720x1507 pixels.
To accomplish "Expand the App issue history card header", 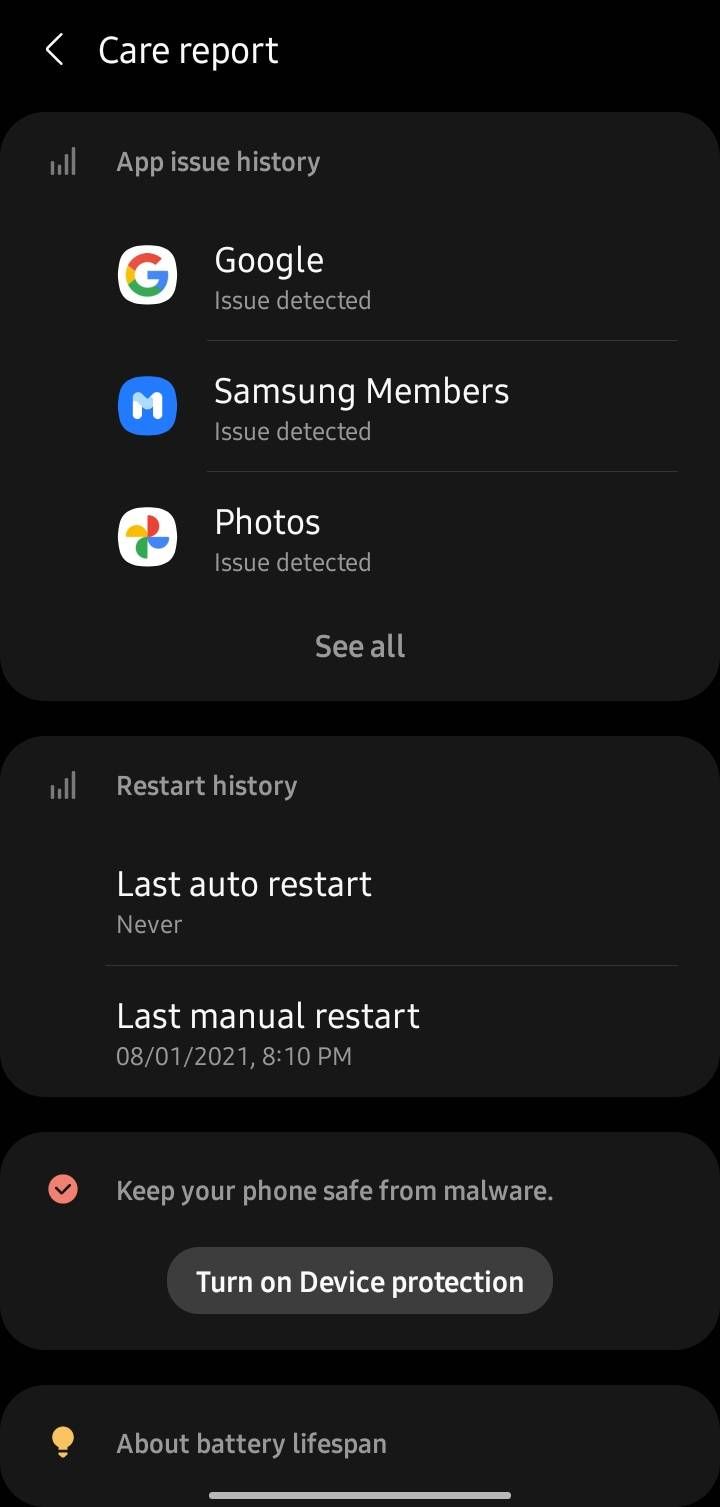I will pos(218,161).
